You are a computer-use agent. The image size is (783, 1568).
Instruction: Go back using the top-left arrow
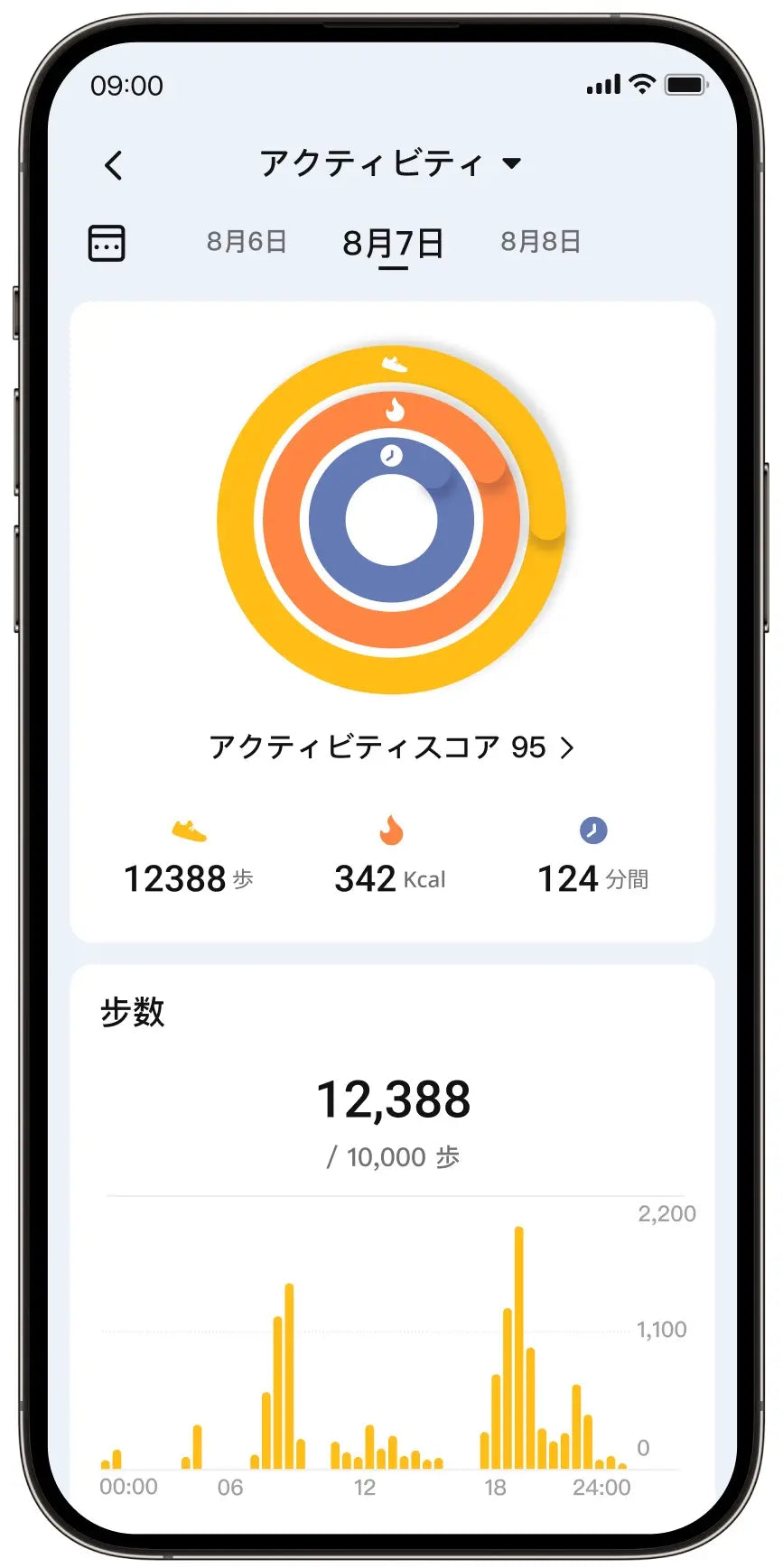114,165
